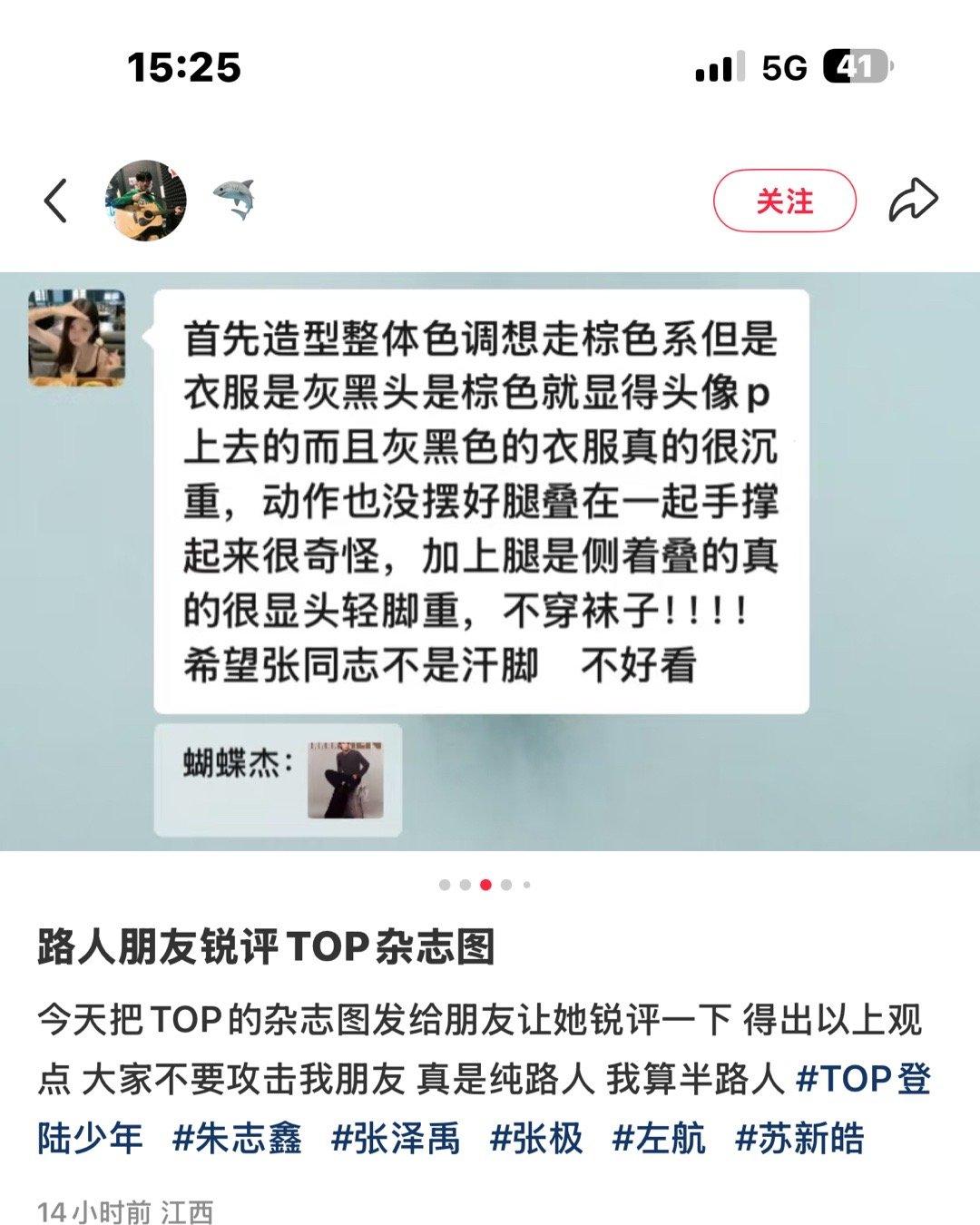Open hashtag #左航

click(659, 1138)
